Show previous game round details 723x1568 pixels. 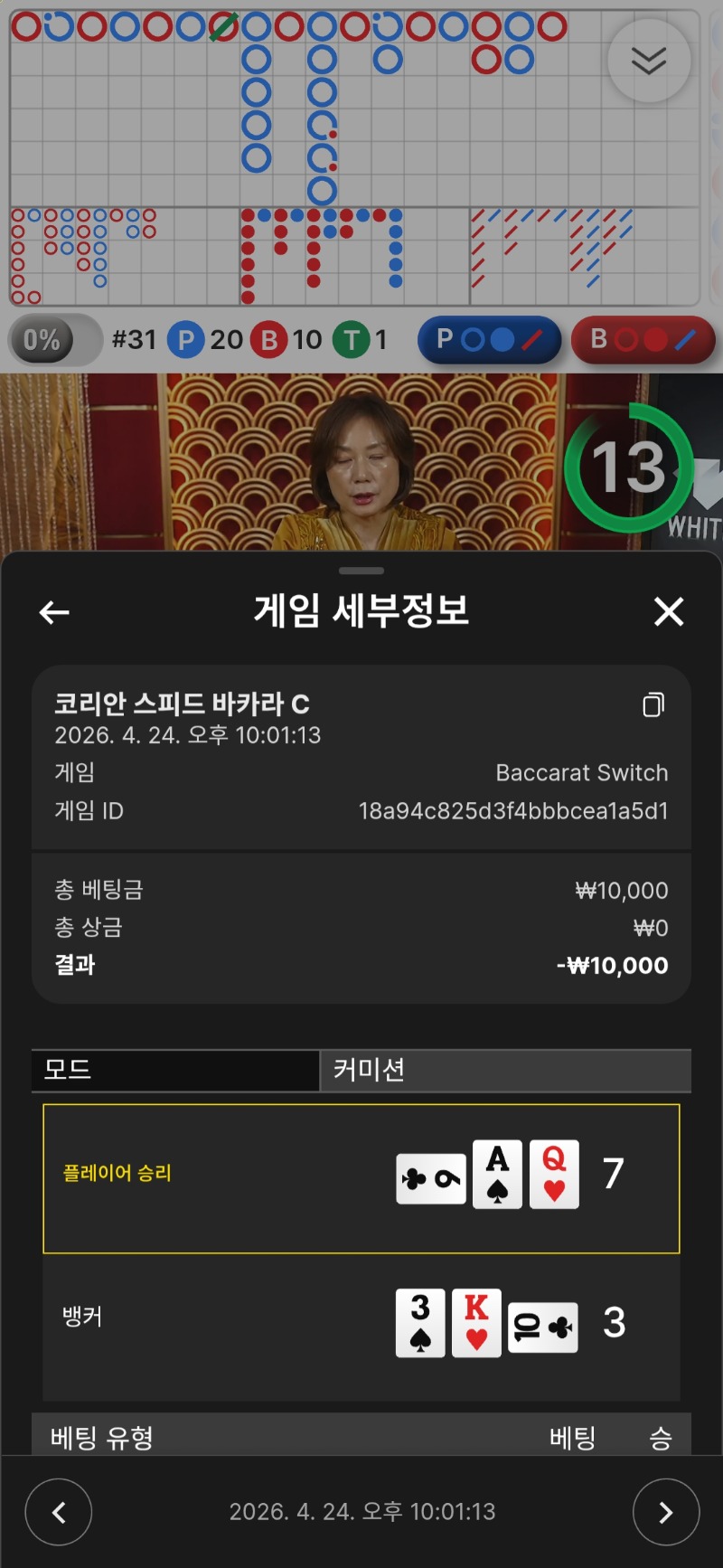[x=59, y=1512]
